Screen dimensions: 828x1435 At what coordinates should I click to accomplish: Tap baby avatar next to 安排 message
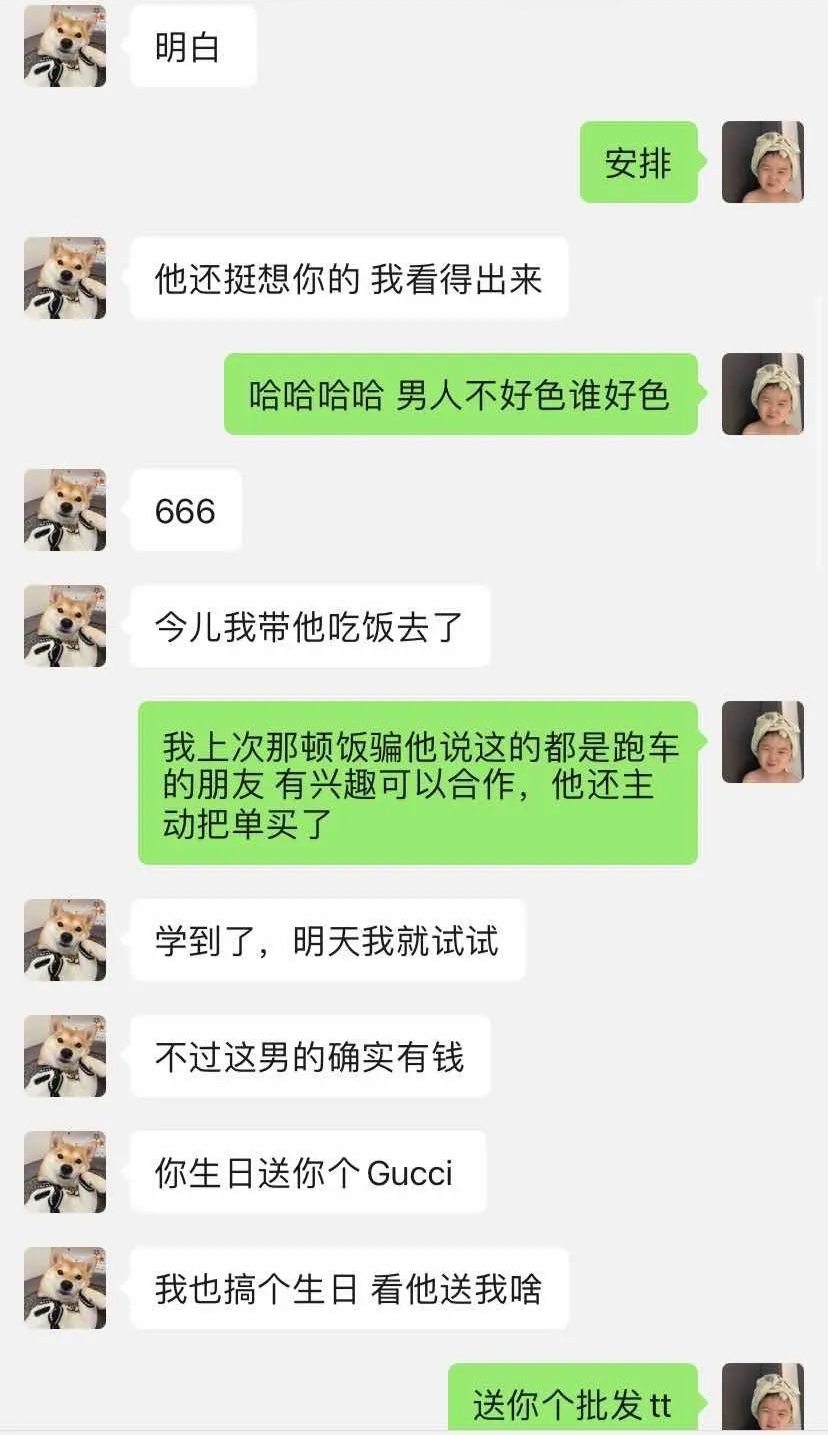pyautogui.click(x=762, y=162)
